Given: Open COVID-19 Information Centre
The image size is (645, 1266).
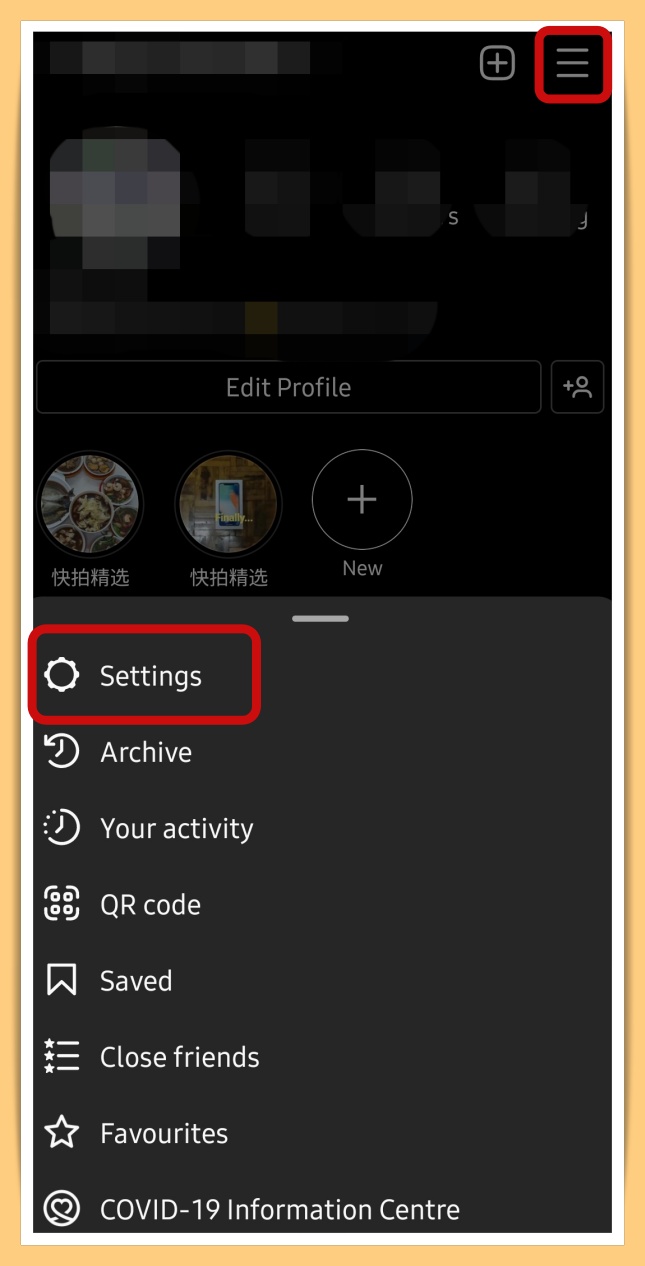Looking at the screenshot, I should pyautogui.click(x=279, y=1209).
